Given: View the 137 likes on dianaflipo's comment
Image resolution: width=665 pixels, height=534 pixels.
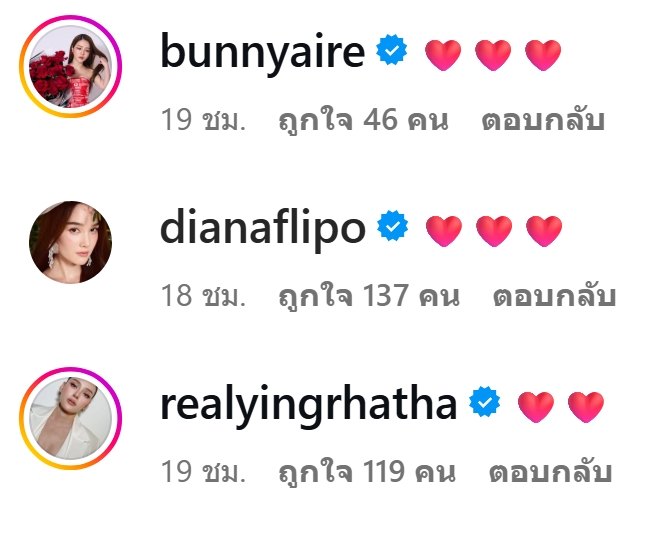Looking at the screenshot, I should click(x=368, y=297).
